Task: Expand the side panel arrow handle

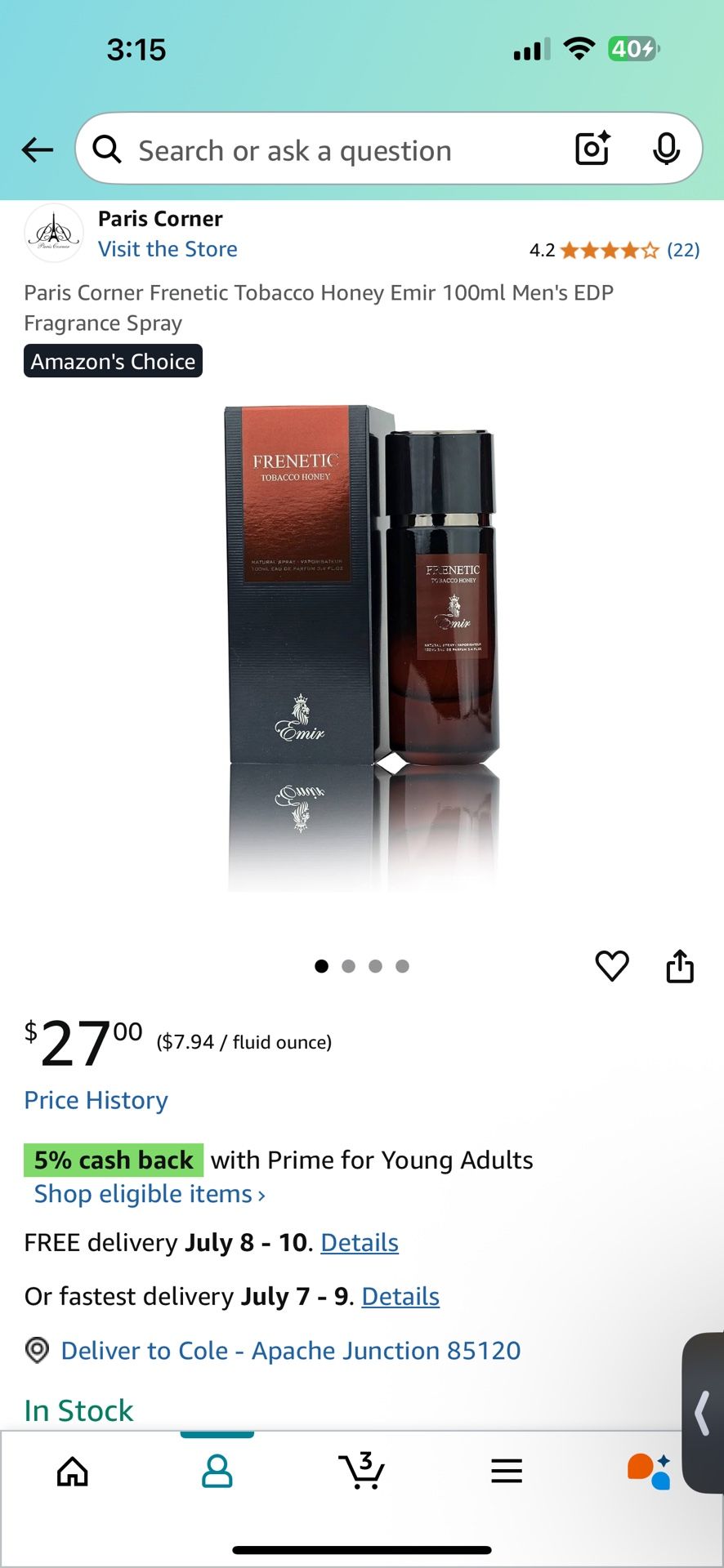Action: 703,1413
